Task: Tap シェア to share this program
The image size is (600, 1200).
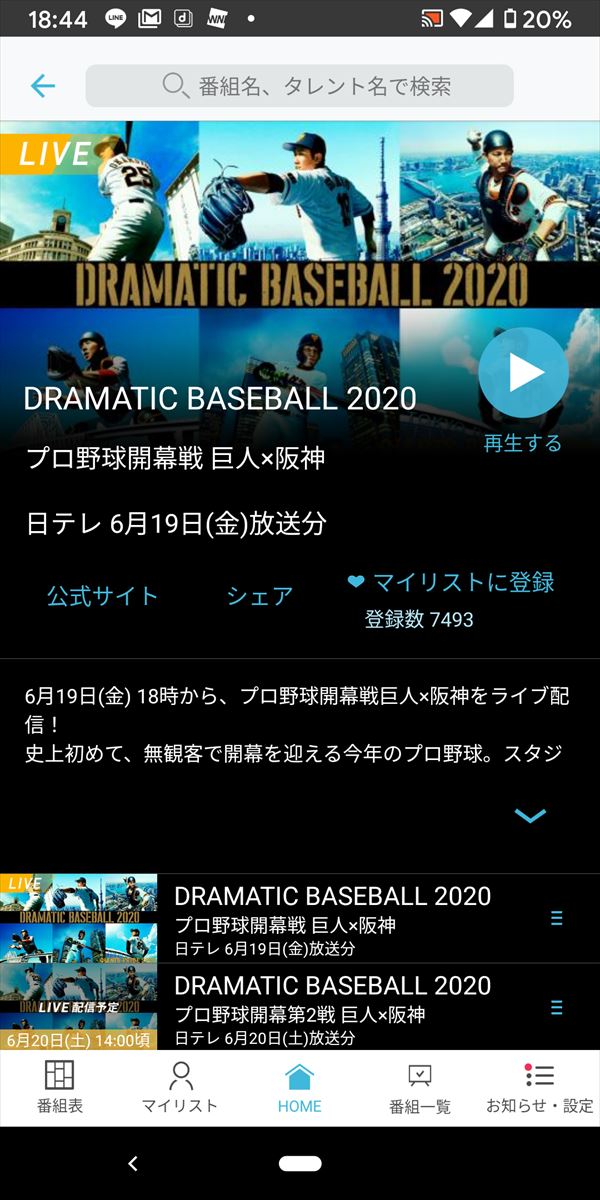Action: pyautogui.click(x=259, y=596)
